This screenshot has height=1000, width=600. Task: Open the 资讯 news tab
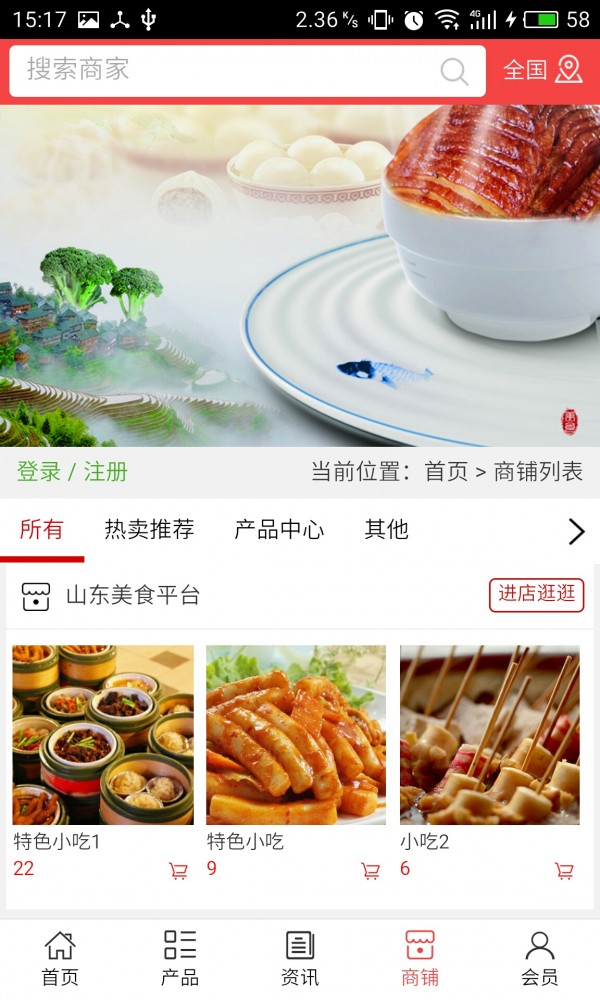point(300,958)
